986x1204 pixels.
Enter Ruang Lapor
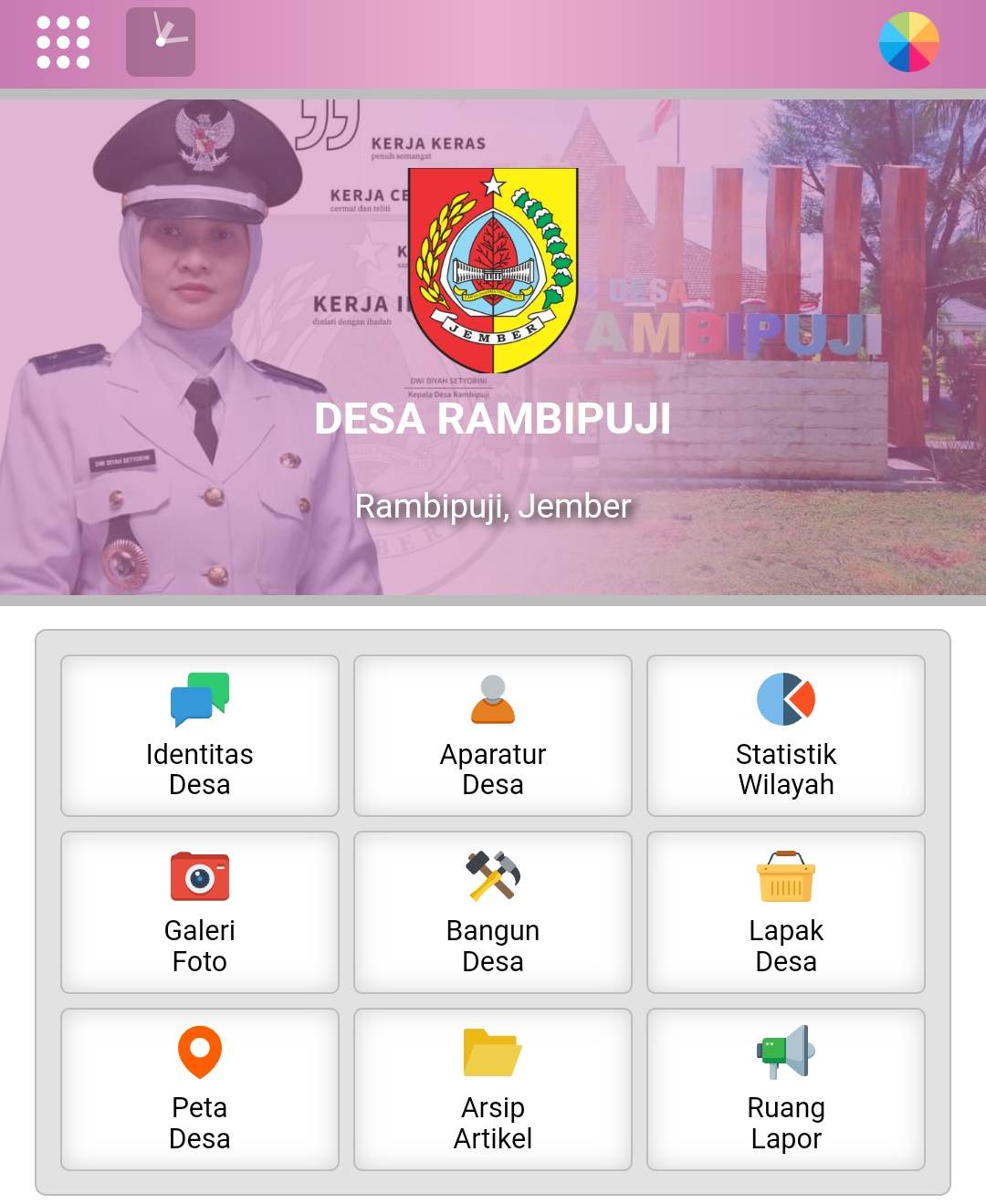click(786, 1089)
